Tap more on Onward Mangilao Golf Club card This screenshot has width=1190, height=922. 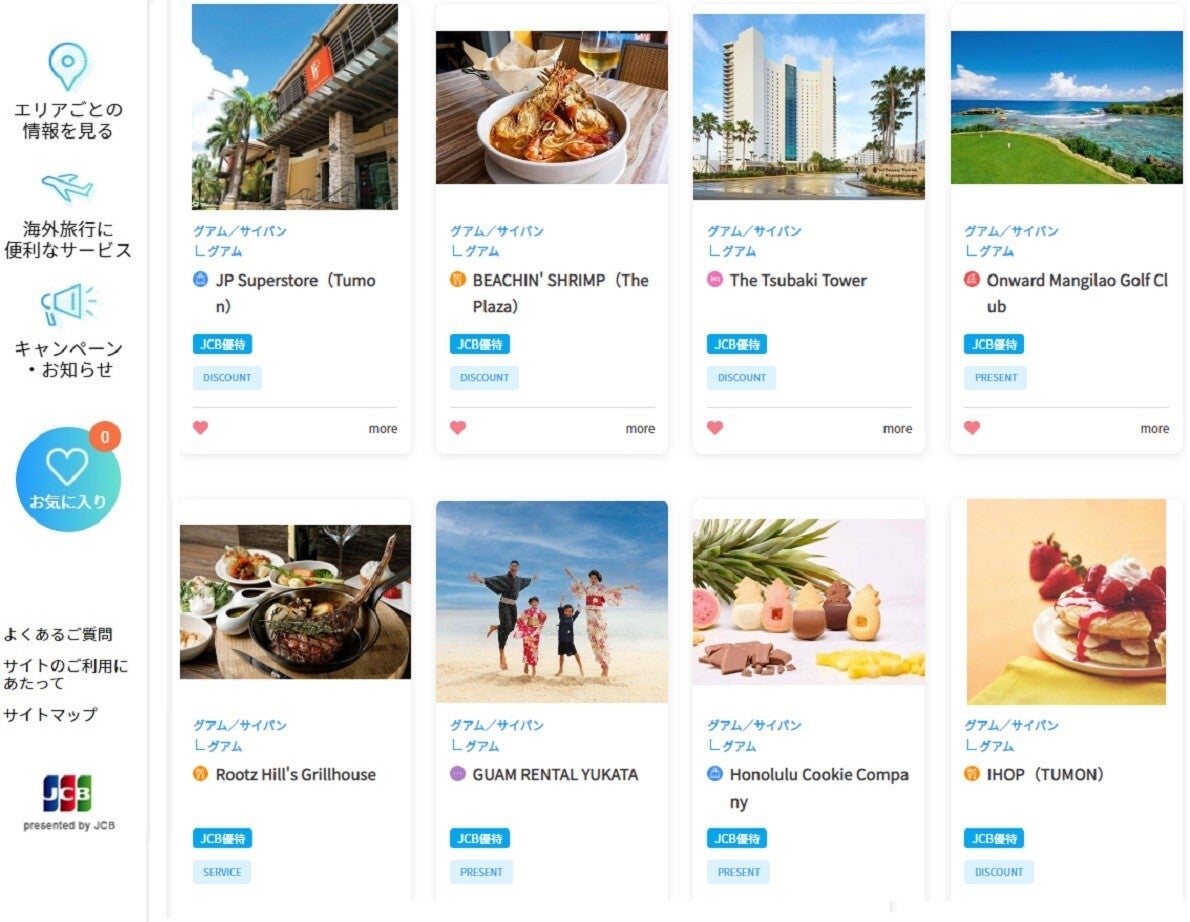pyautogui.click(x=1154, y=429)
